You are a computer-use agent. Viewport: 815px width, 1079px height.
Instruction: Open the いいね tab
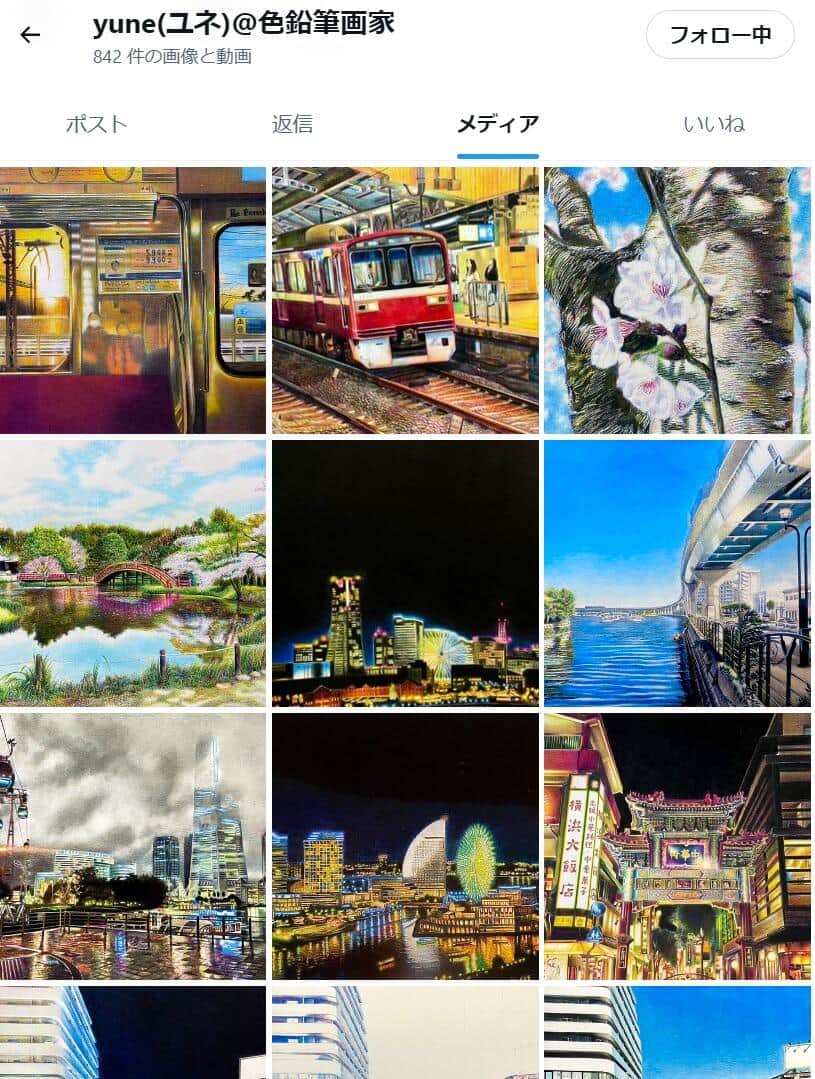click(714, 124)
